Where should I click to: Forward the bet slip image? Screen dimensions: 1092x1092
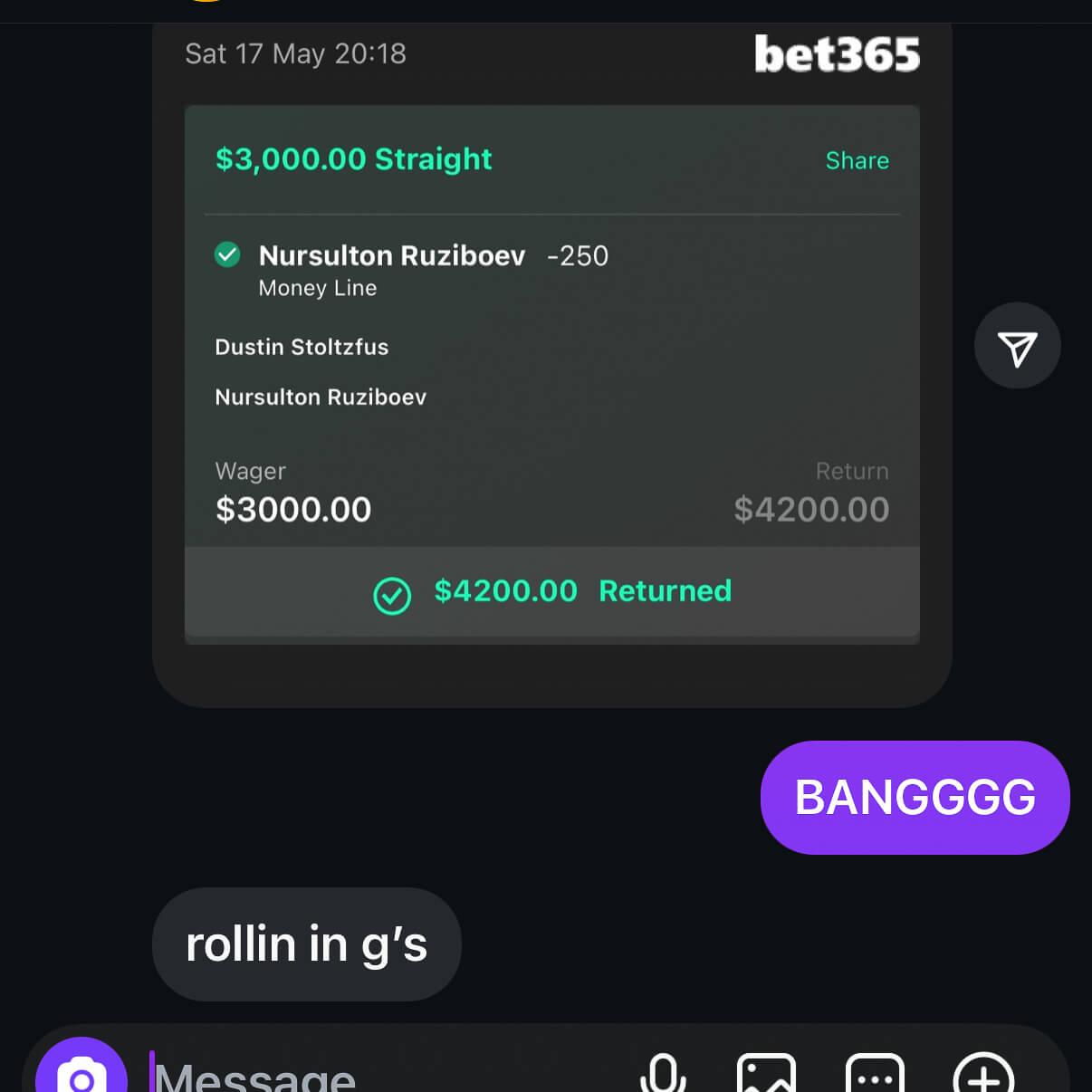pyautogui.click(x=1017, y=346)
